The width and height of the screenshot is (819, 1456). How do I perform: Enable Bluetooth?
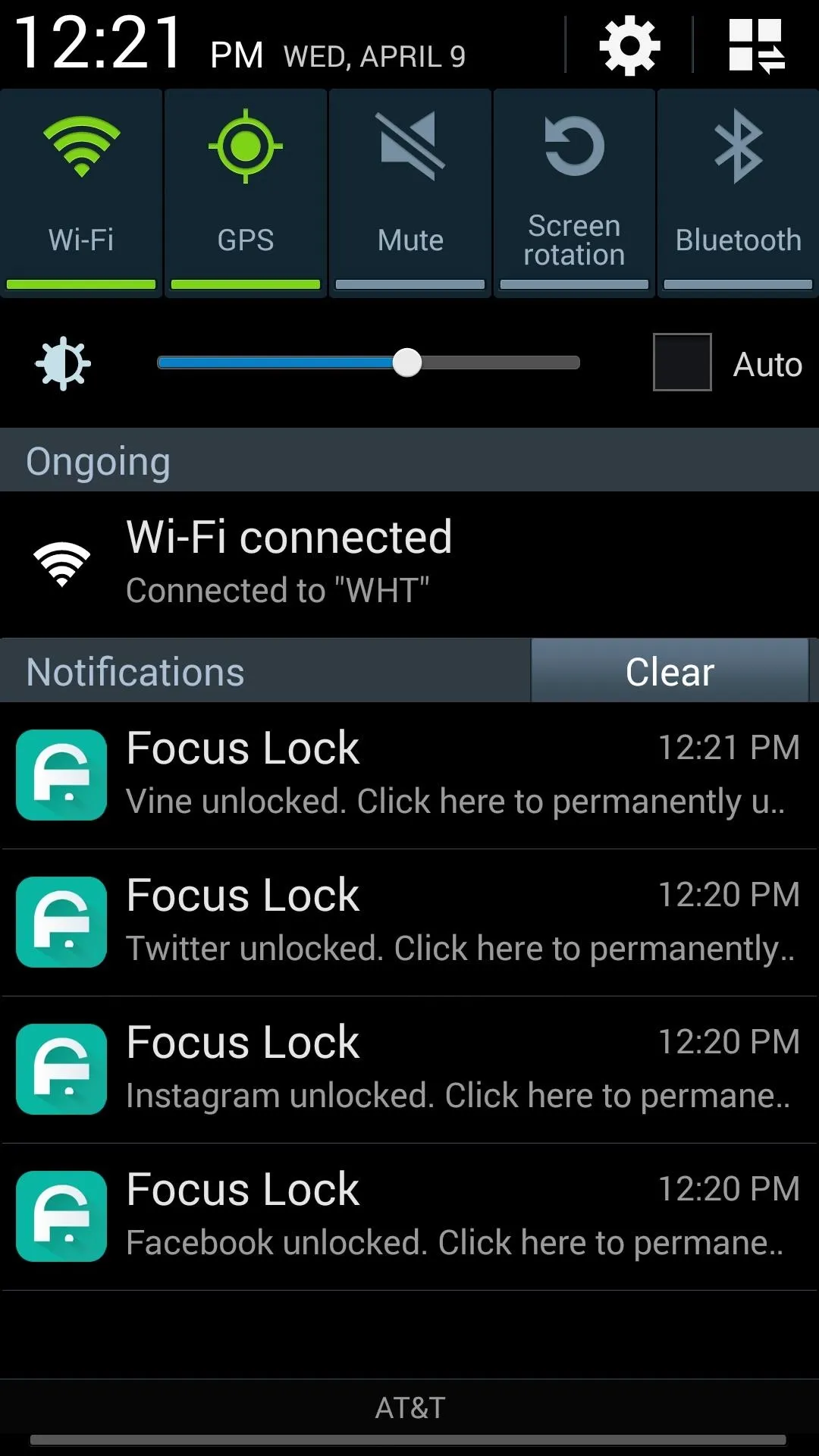pos(739,193)
